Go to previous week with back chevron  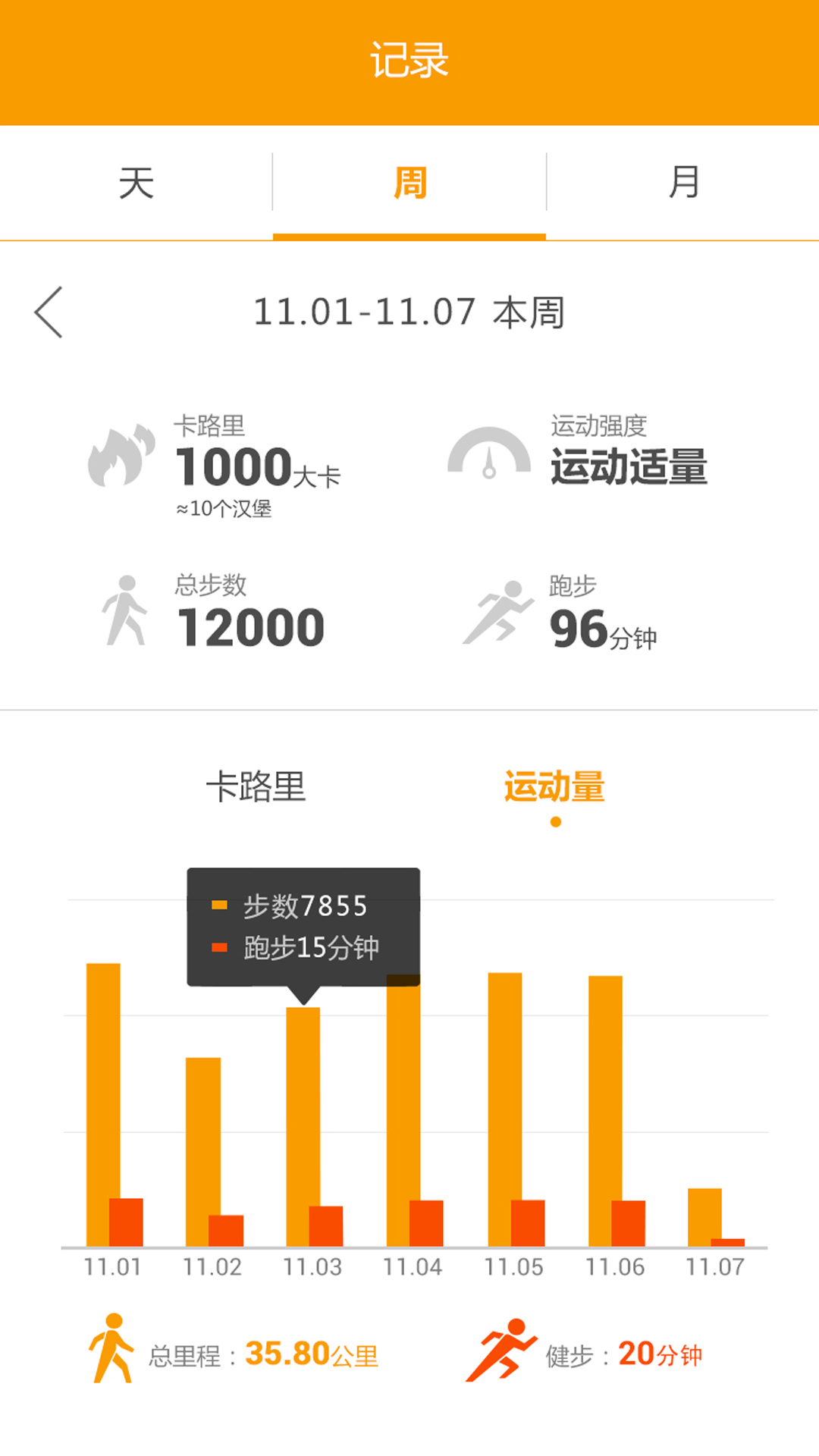47,311
